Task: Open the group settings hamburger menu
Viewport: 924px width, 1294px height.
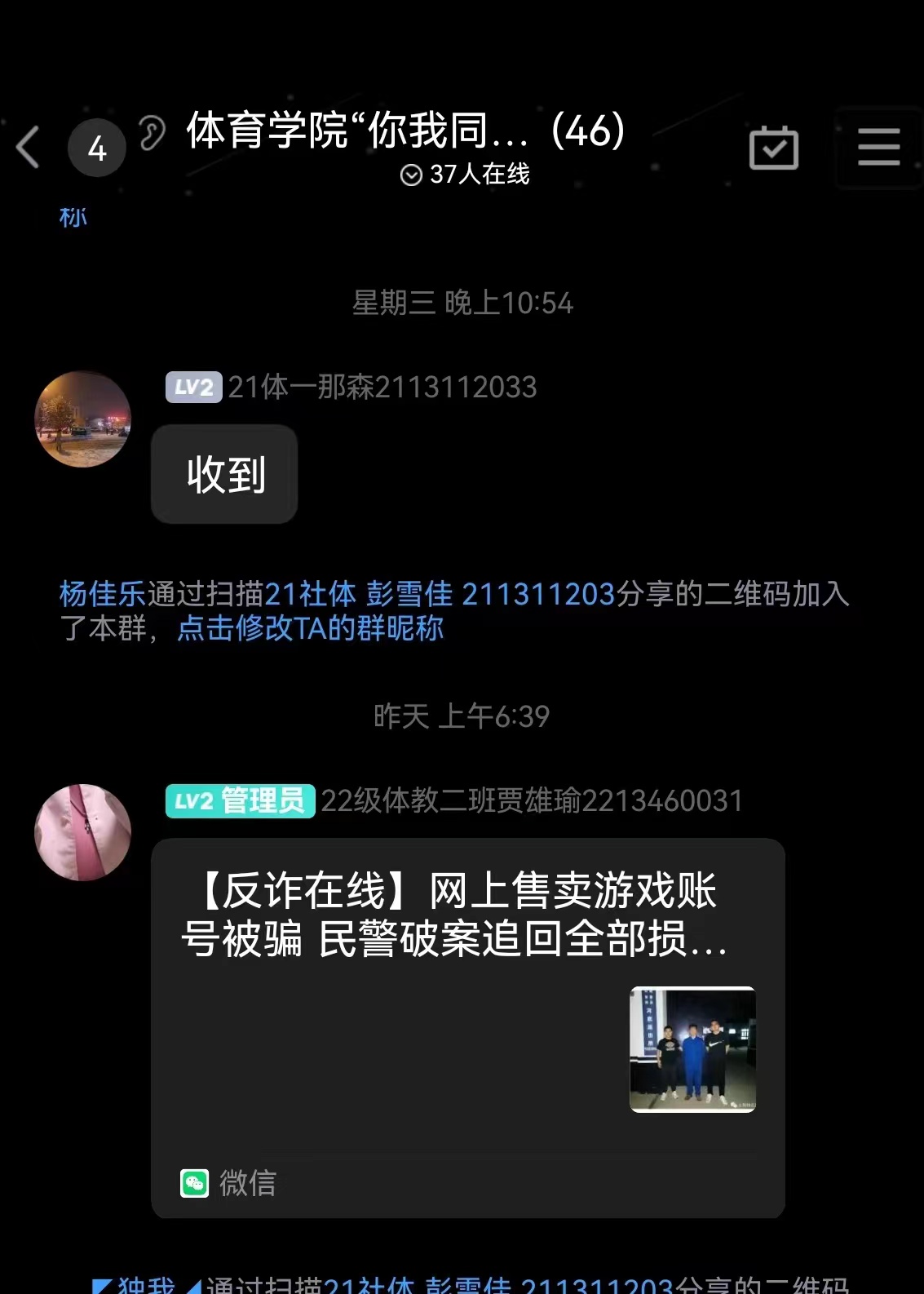Action: click(878, 148)
